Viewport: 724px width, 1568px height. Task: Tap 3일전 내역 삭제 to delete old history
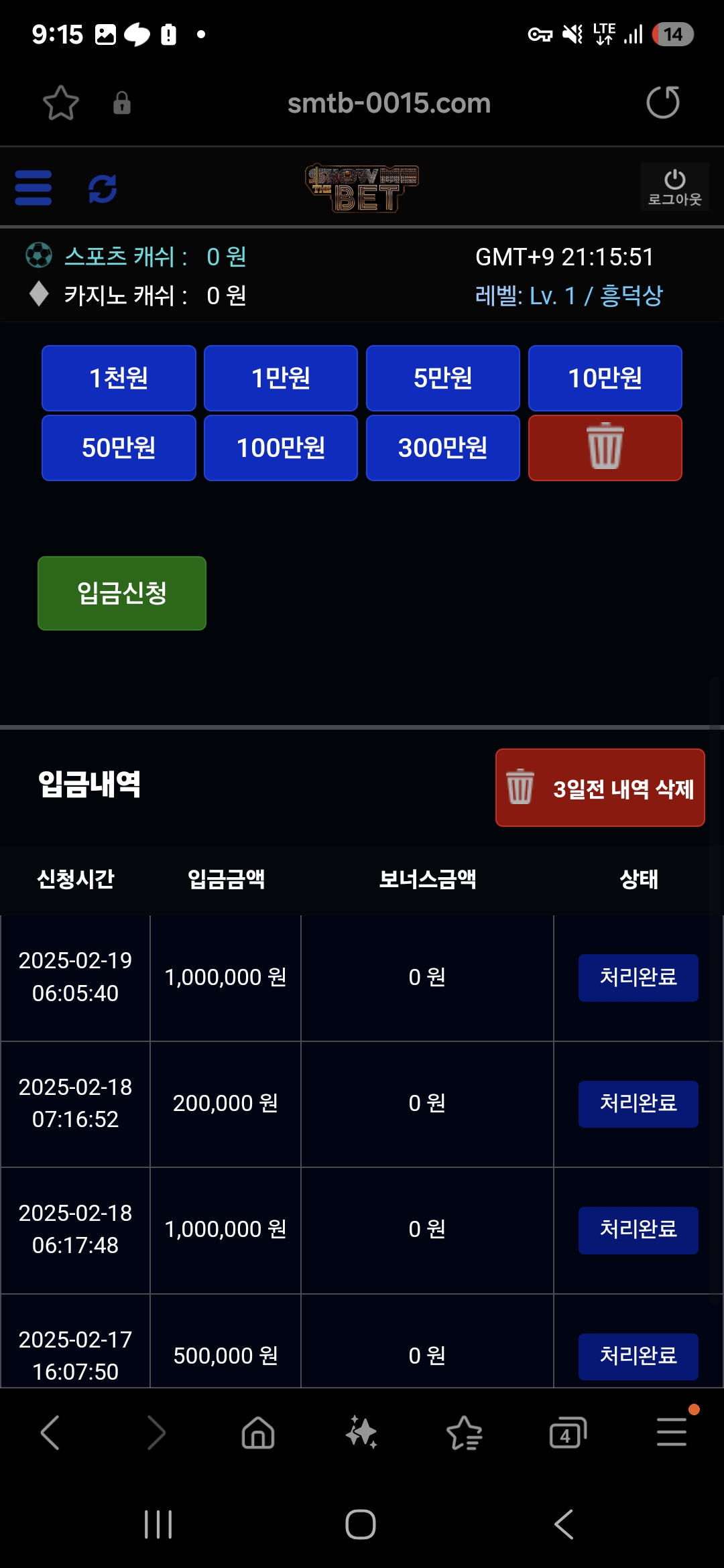coord(600,788)
